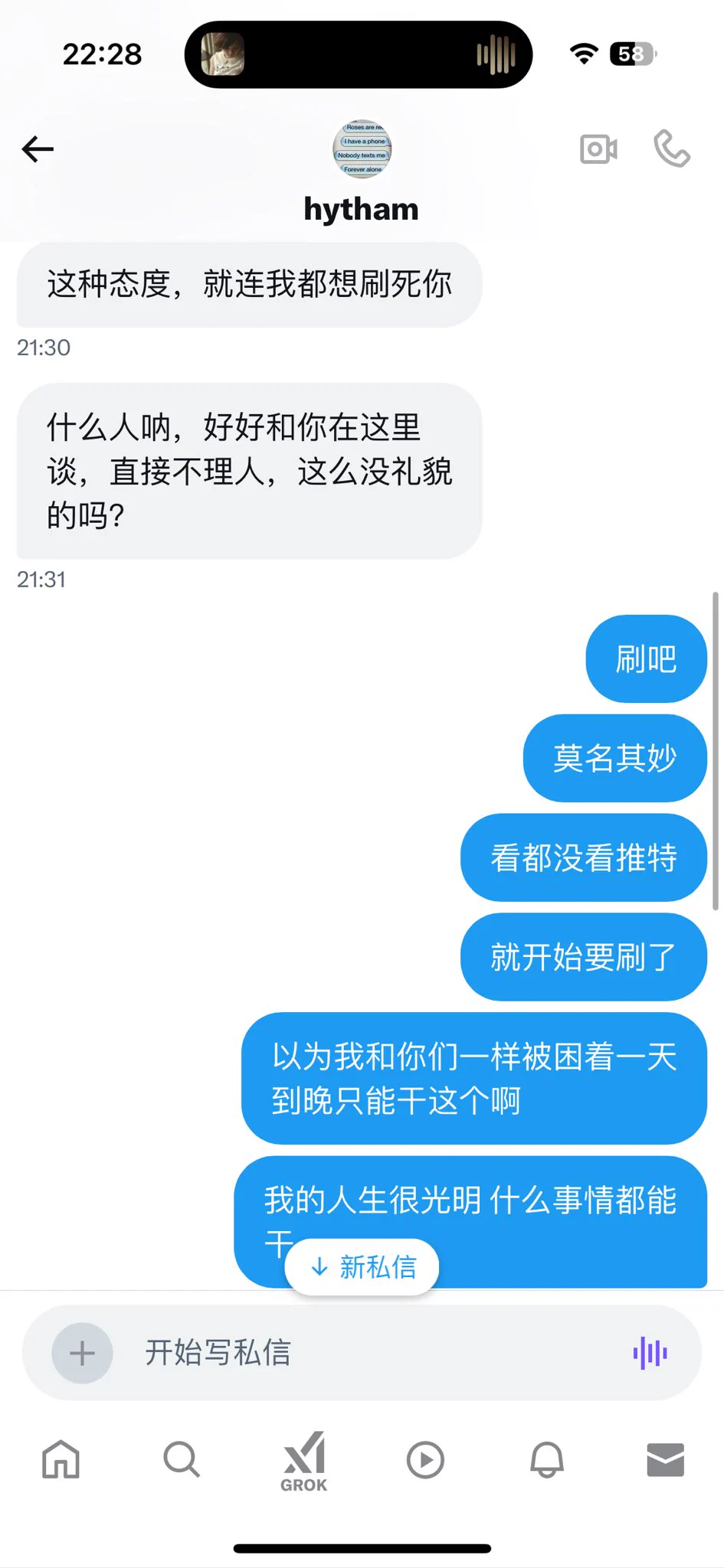The width and height of the screenshot is (724, 1568).
Task: Go back to the message list
Action: click(x=38, y=149)
